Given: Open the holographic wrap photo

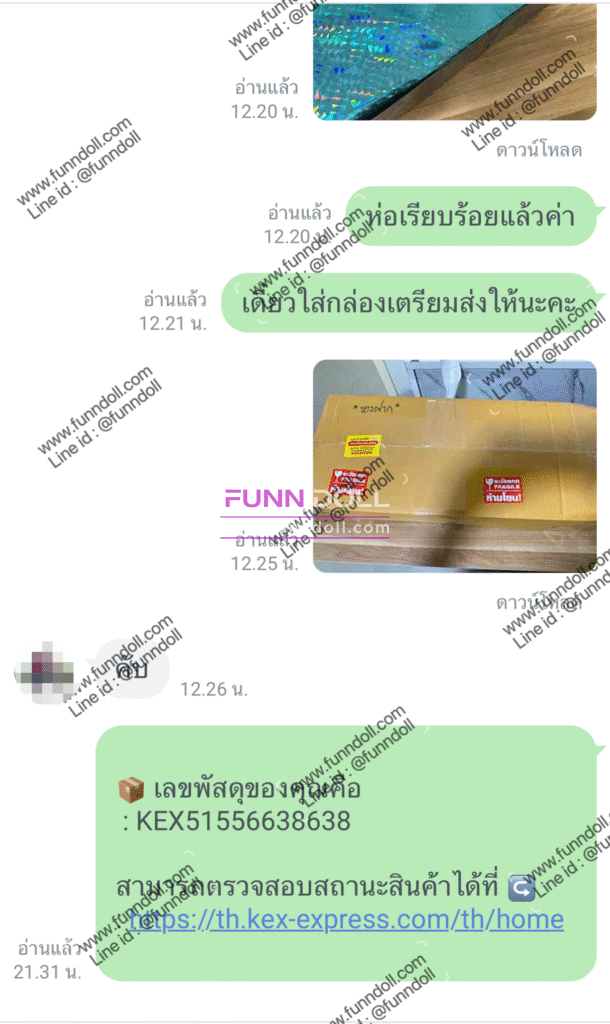Looking at the screenshot, I should click(454, 60).
